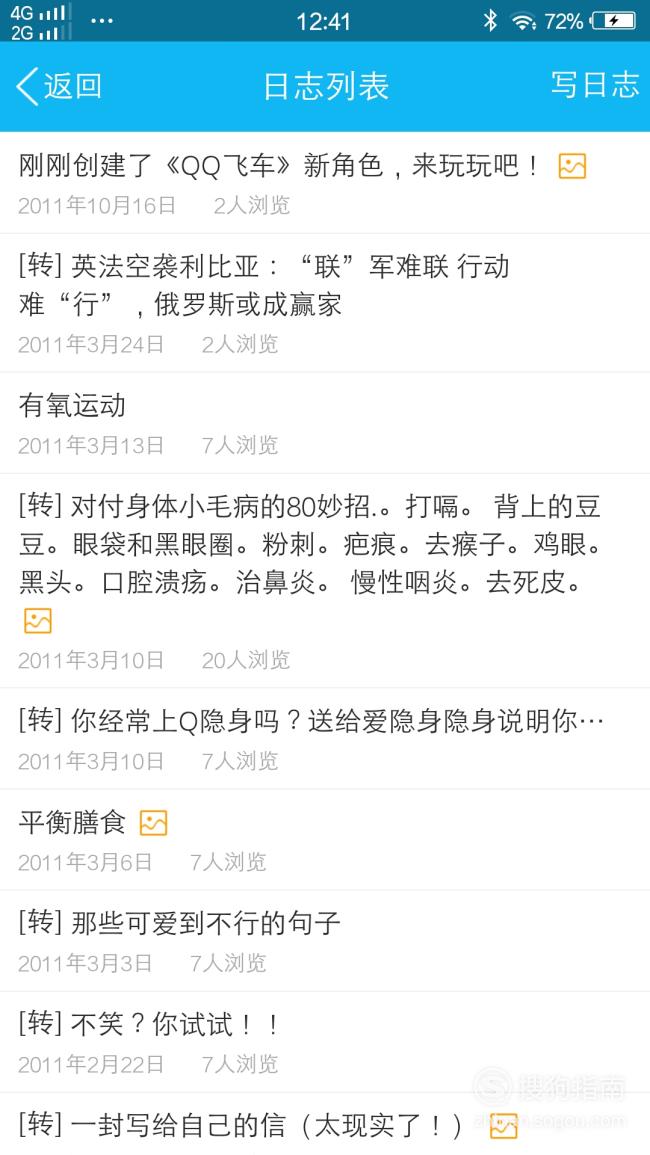
Task: Open the QQ飞车 new character log entry
Action: point(325,183)
